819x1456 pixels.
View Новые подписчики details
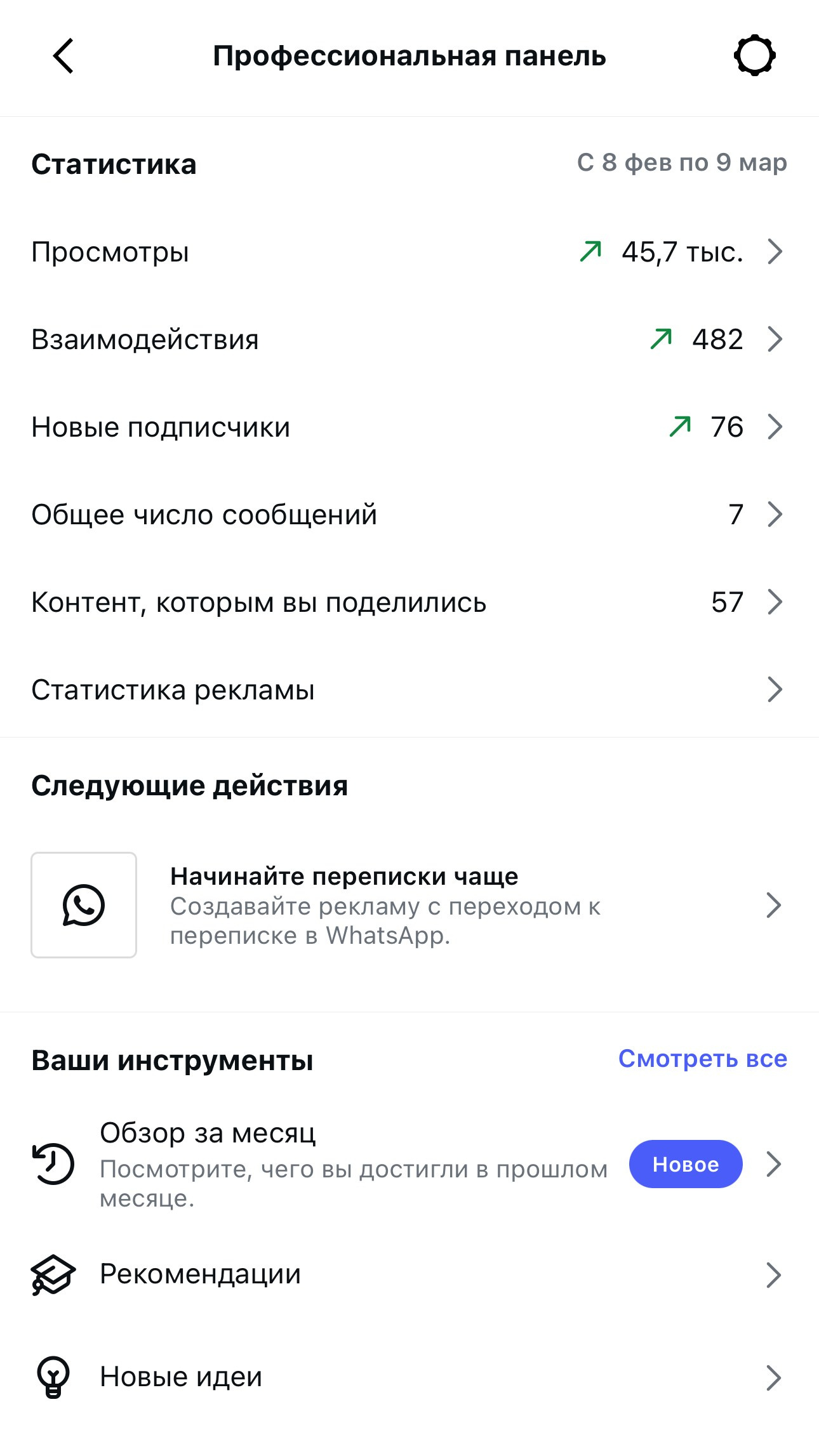(x=409, y=427)
